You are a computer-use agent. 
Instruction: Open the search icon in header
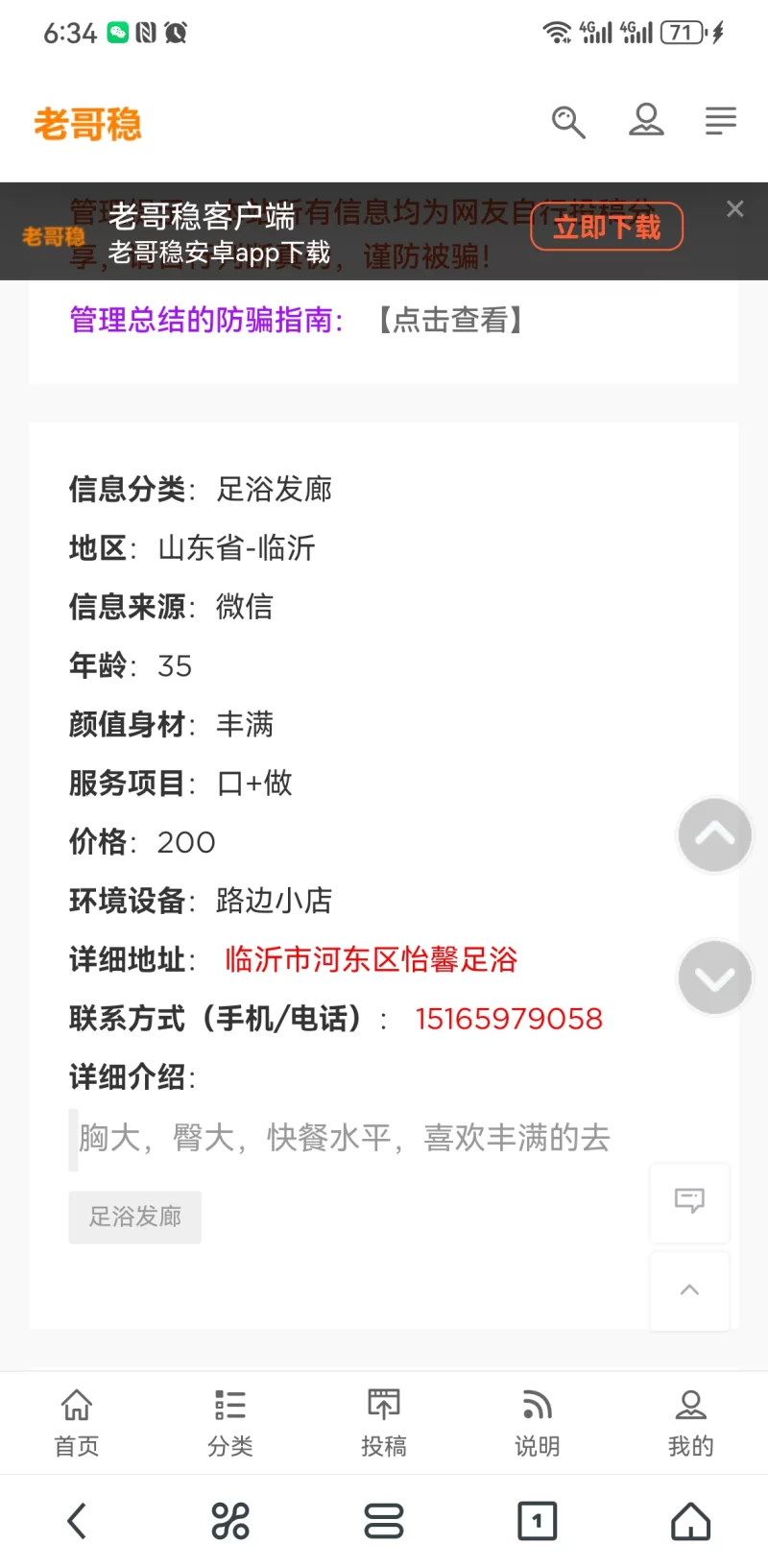coord(568,122)
